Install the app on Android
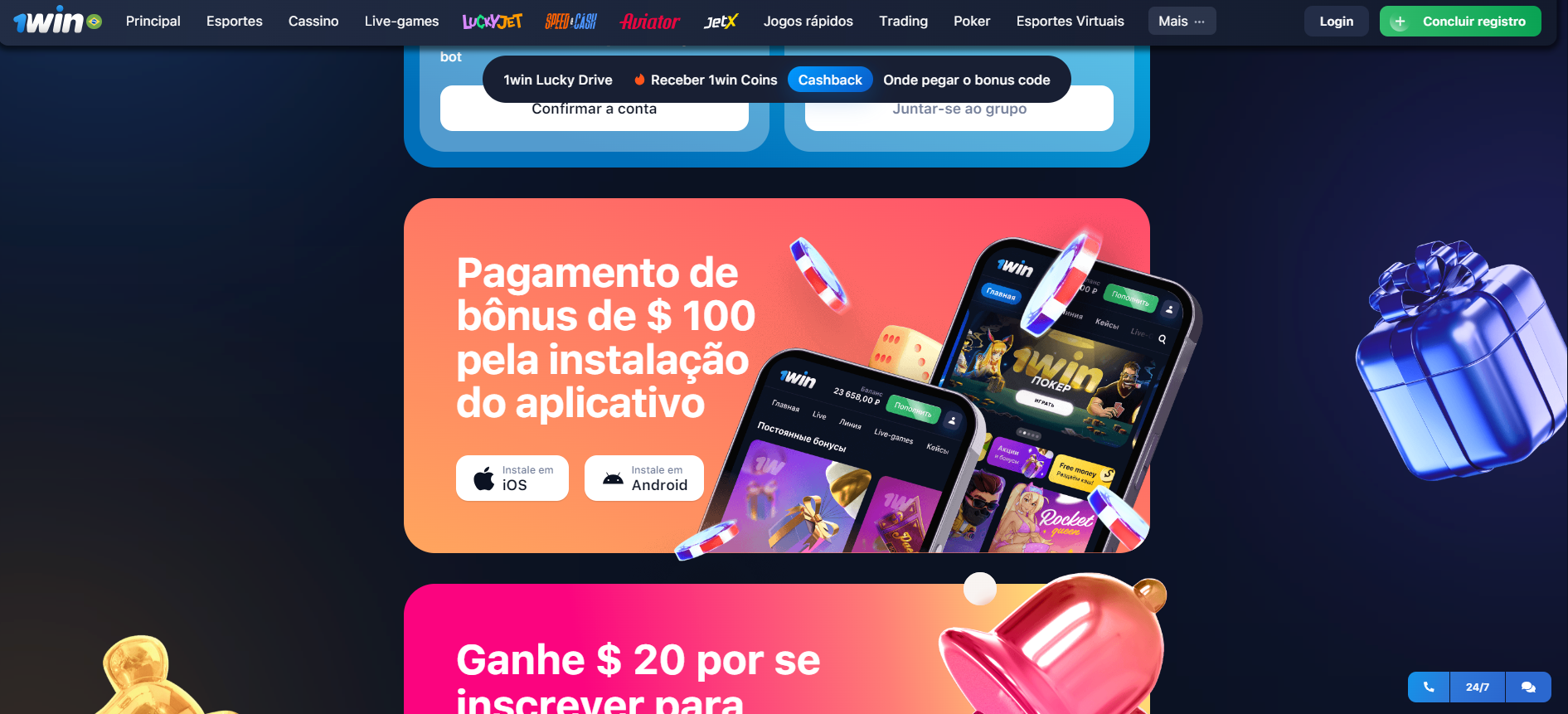 coord(644,478)
